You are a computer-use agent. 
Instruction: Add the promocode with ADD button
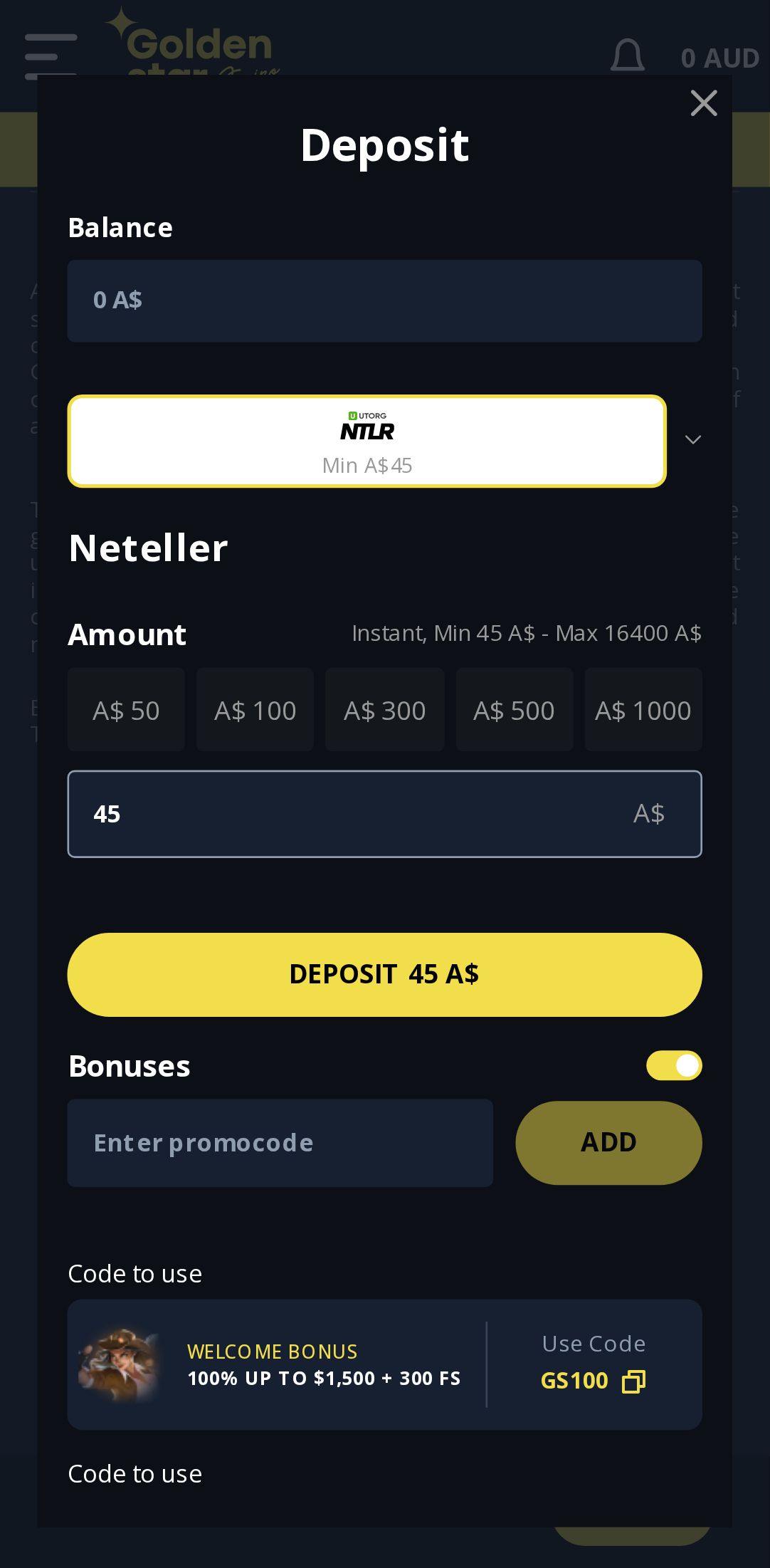click(608, 1143)
